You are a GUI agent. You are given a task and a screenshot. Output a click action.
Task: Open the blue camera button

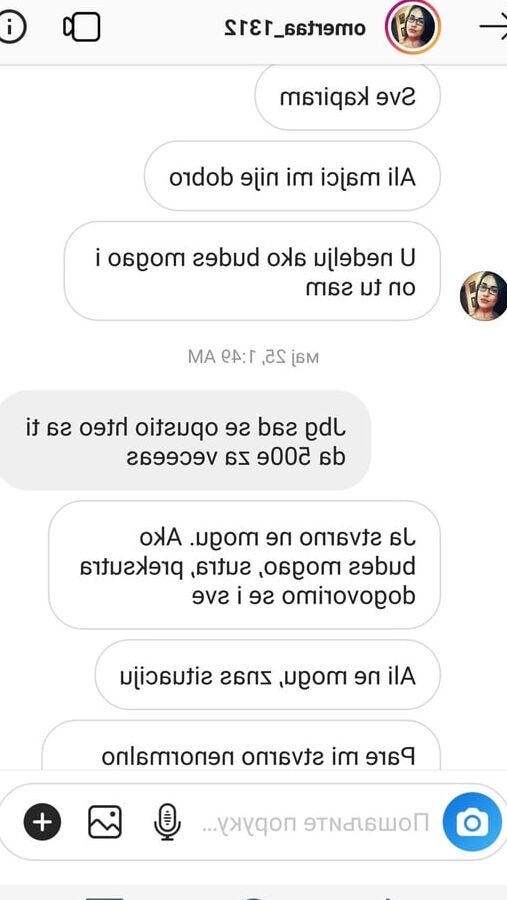tap(472, 821)
